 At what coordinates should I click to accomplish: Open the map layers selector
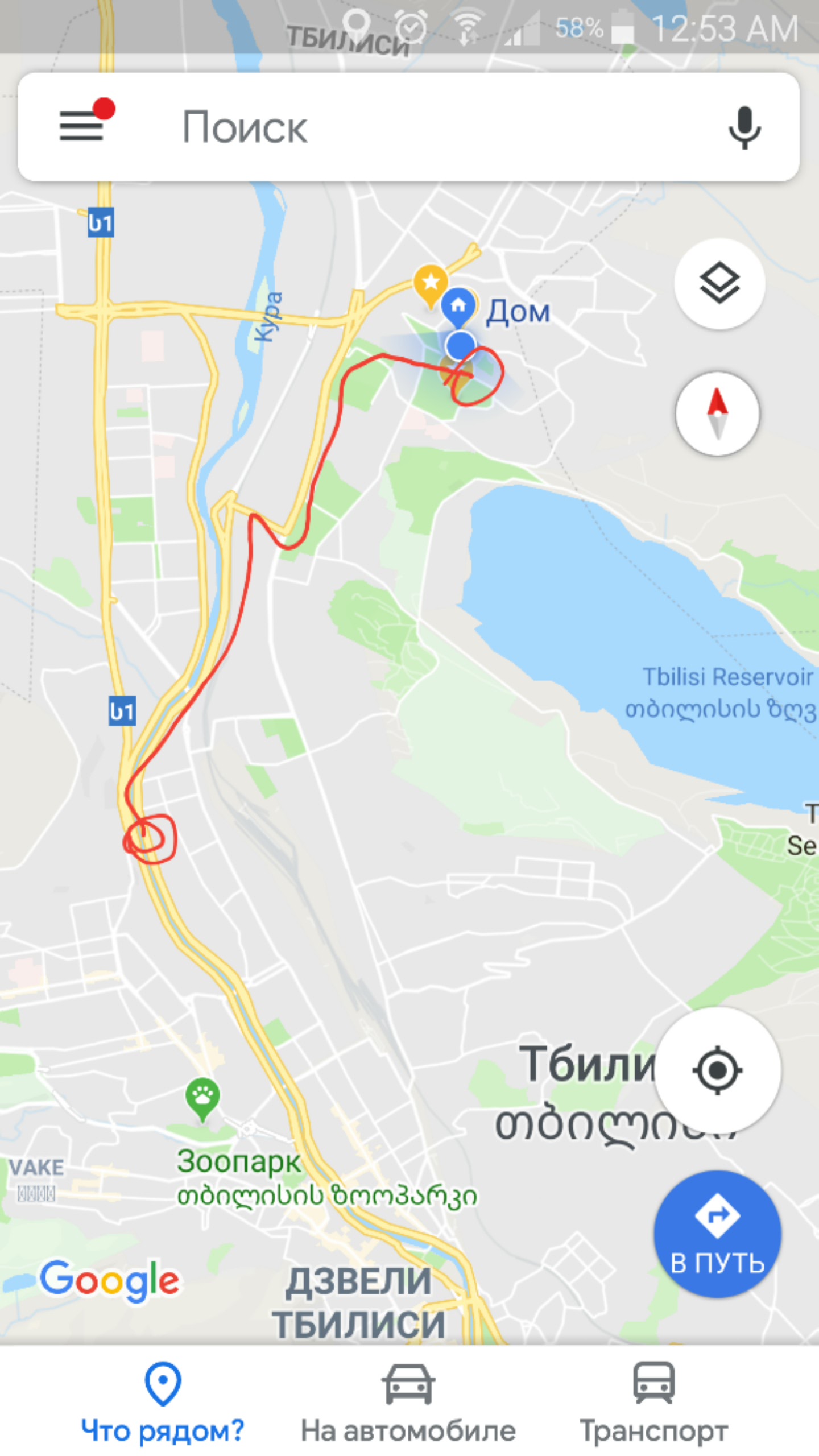point(719,283)
